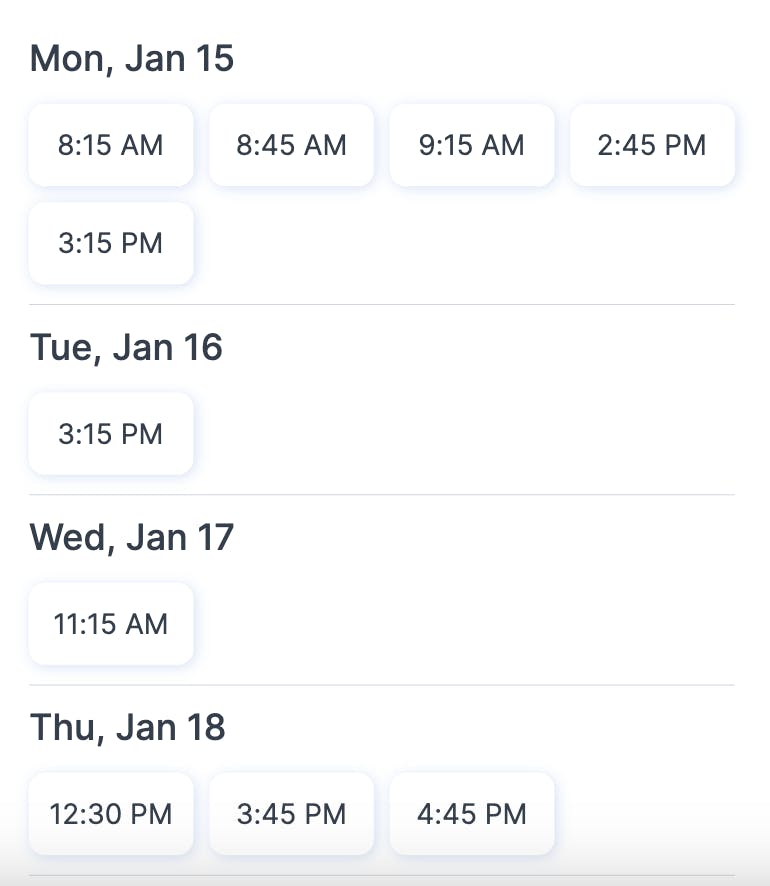The width and height of the screenshot is (770, 886).
Task: Select 3:15 PM on Tue, Jan 16
Action: point(111,434)
